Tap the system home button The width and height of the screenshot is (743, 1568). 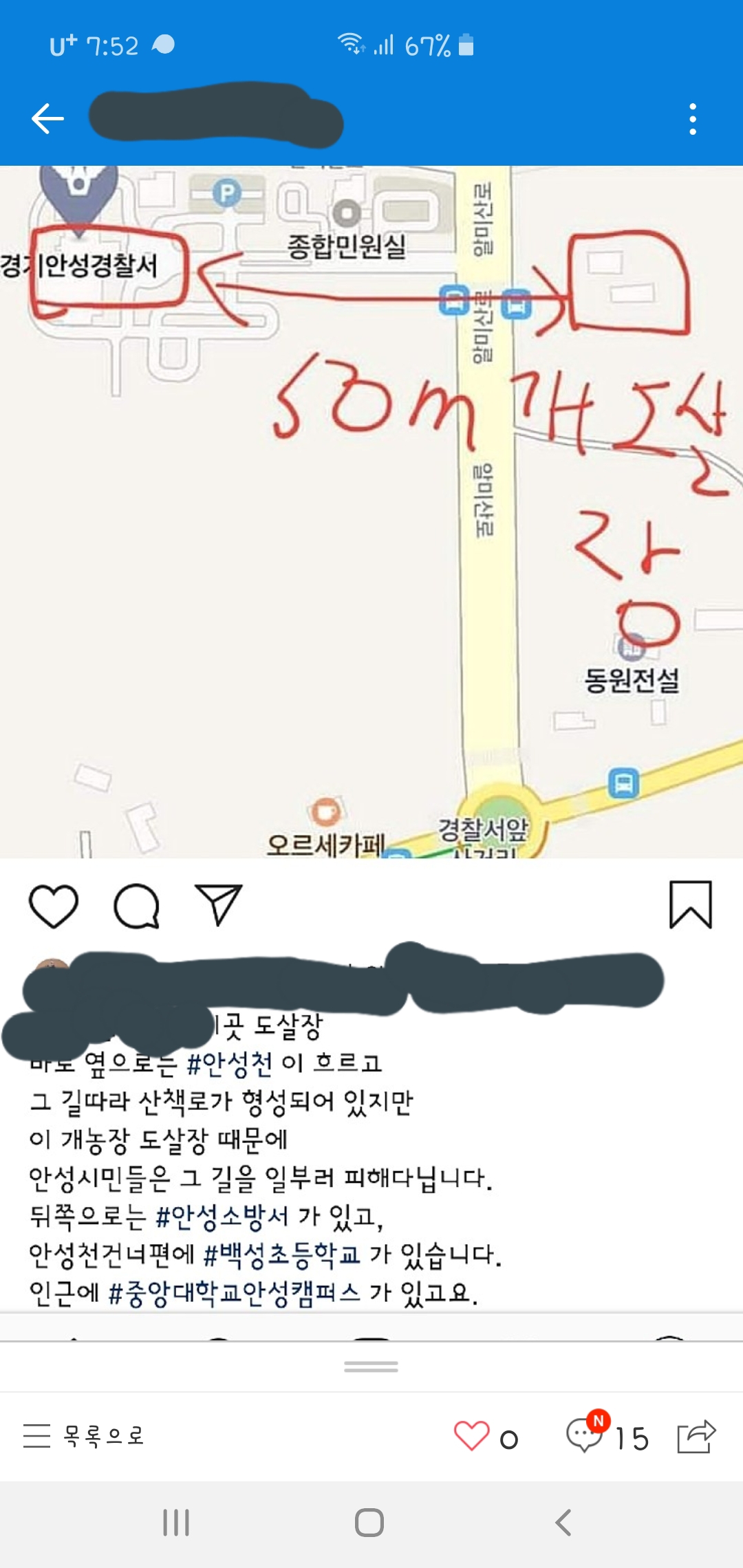coord(369,1522)
